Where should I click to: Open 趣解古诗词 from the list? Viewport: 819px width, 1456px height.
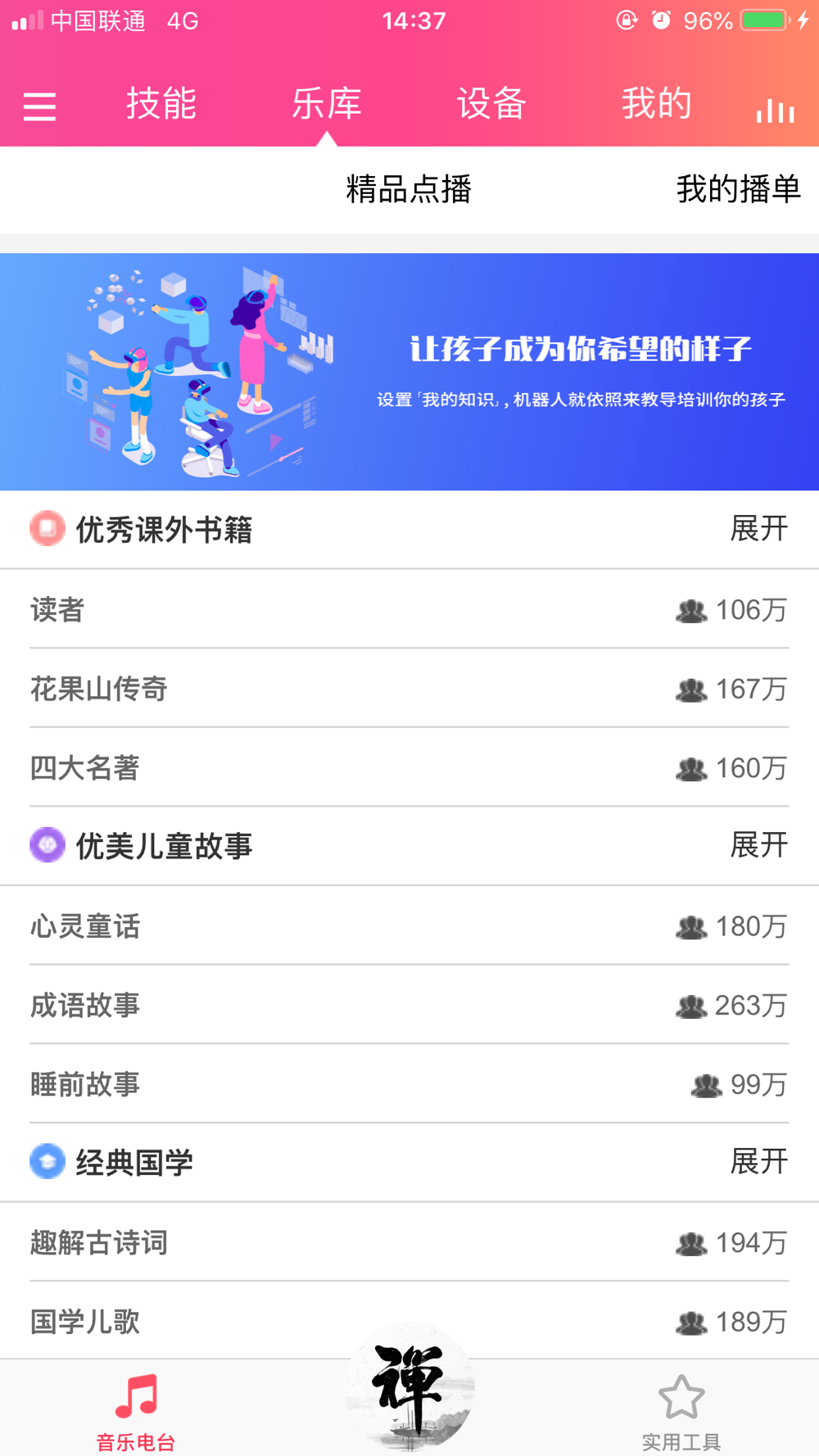point(409,1242)
